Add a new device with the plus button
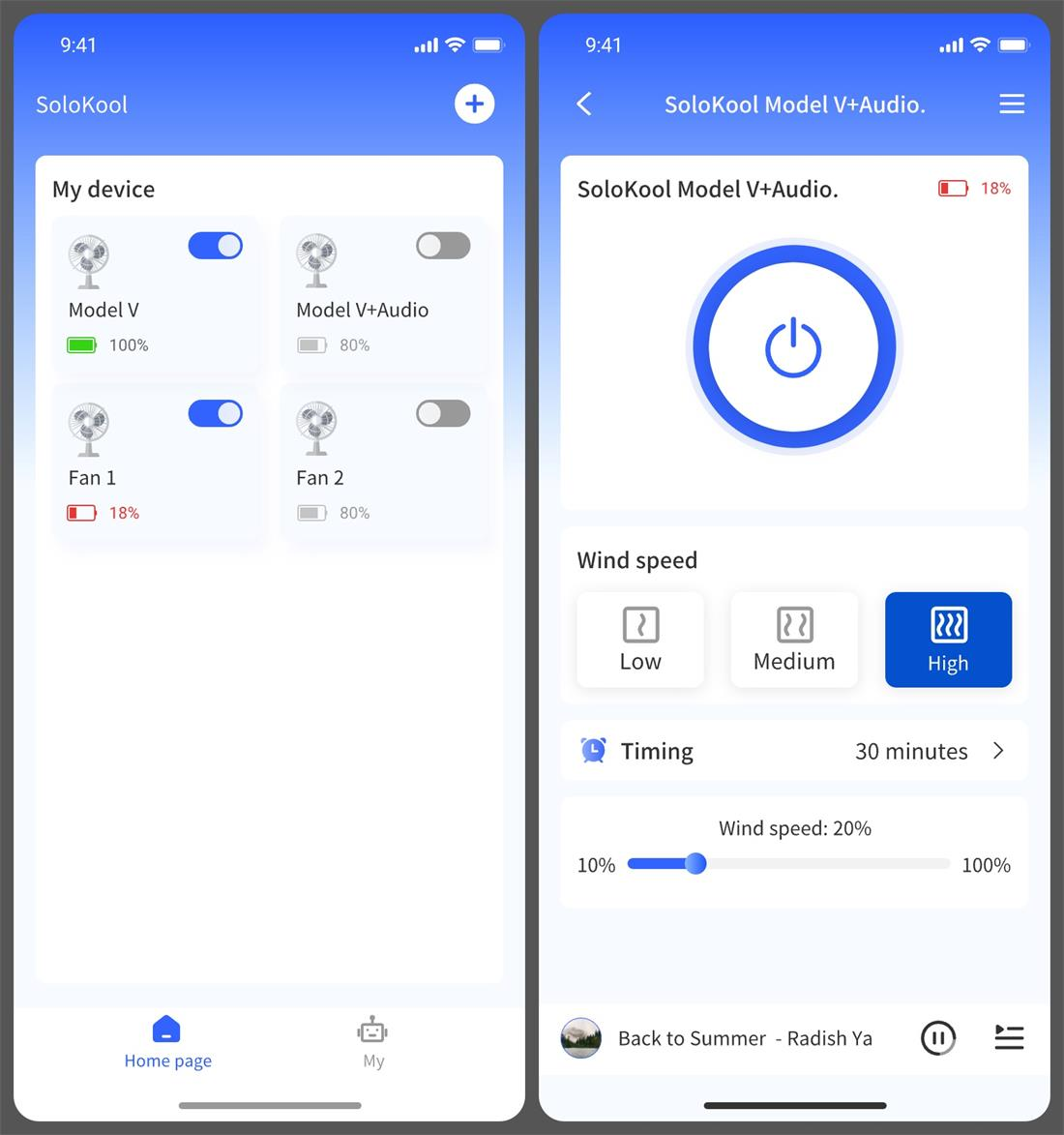The image size is (1064, 1135). point(474,104)
